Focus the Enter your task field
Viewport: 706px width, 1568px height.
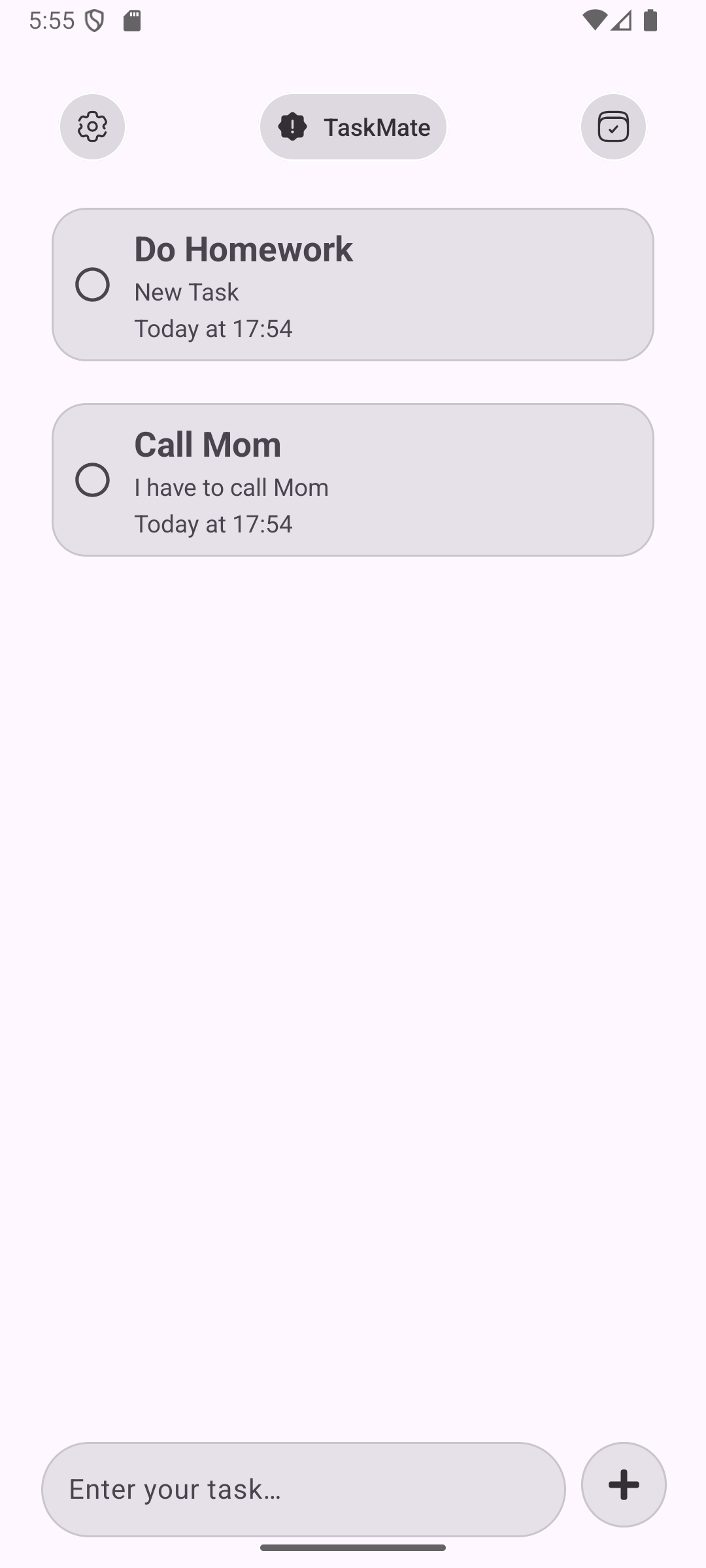[303, 1489]
